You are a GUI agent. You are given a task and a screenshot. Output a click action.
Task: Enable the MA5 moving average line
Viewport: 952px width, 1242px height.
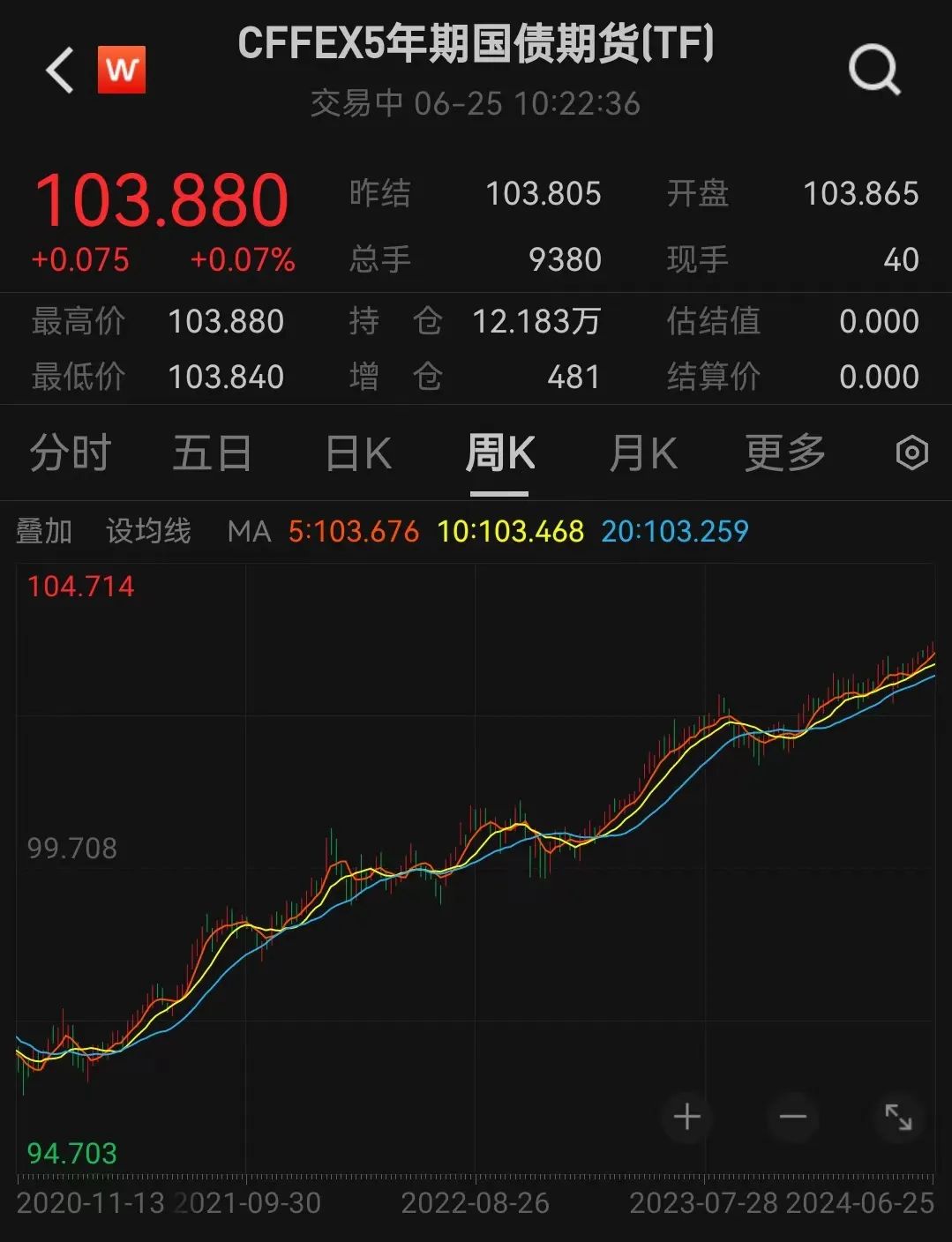[x=353, y=530]
